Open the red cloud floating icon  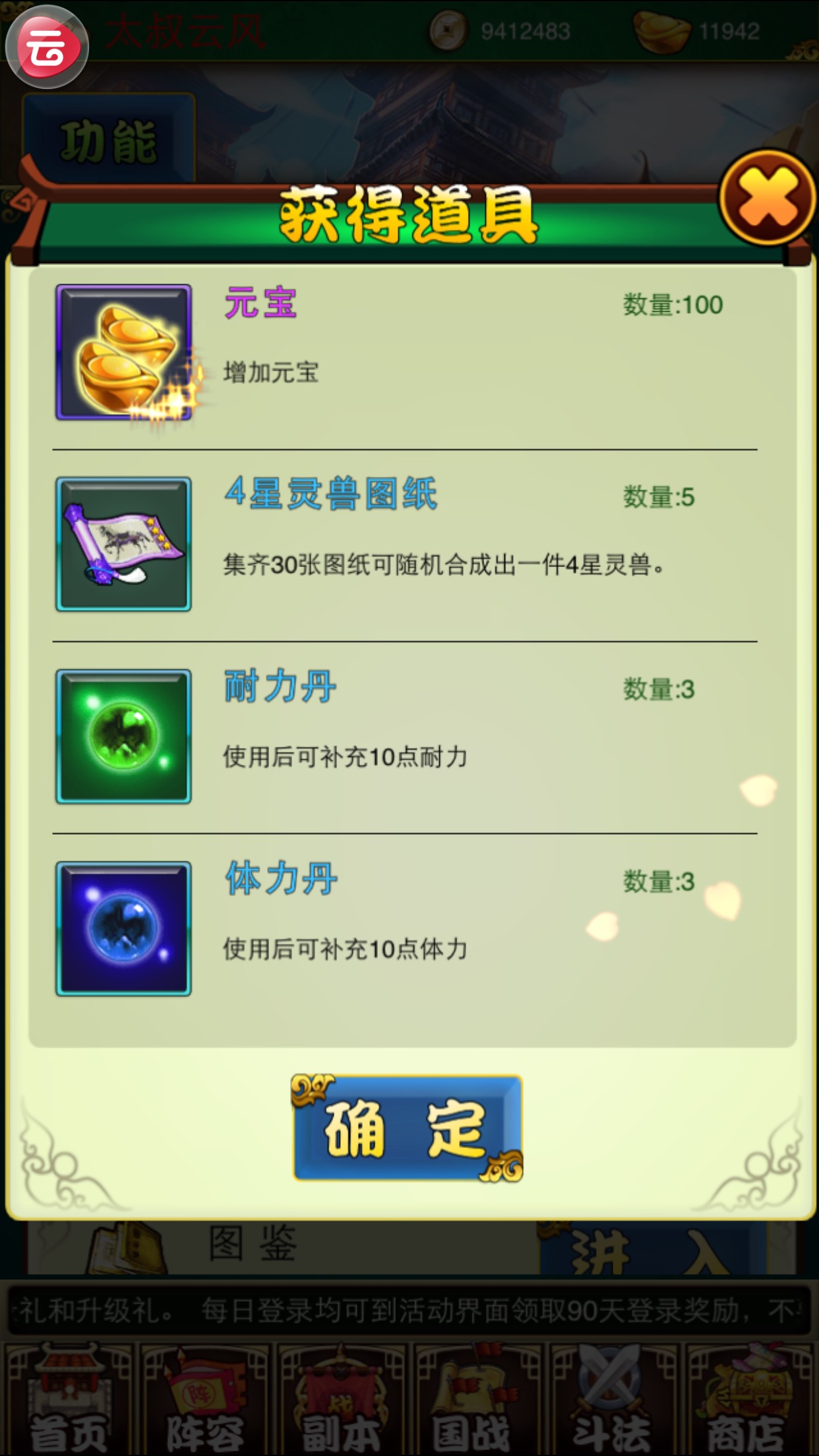46,47
